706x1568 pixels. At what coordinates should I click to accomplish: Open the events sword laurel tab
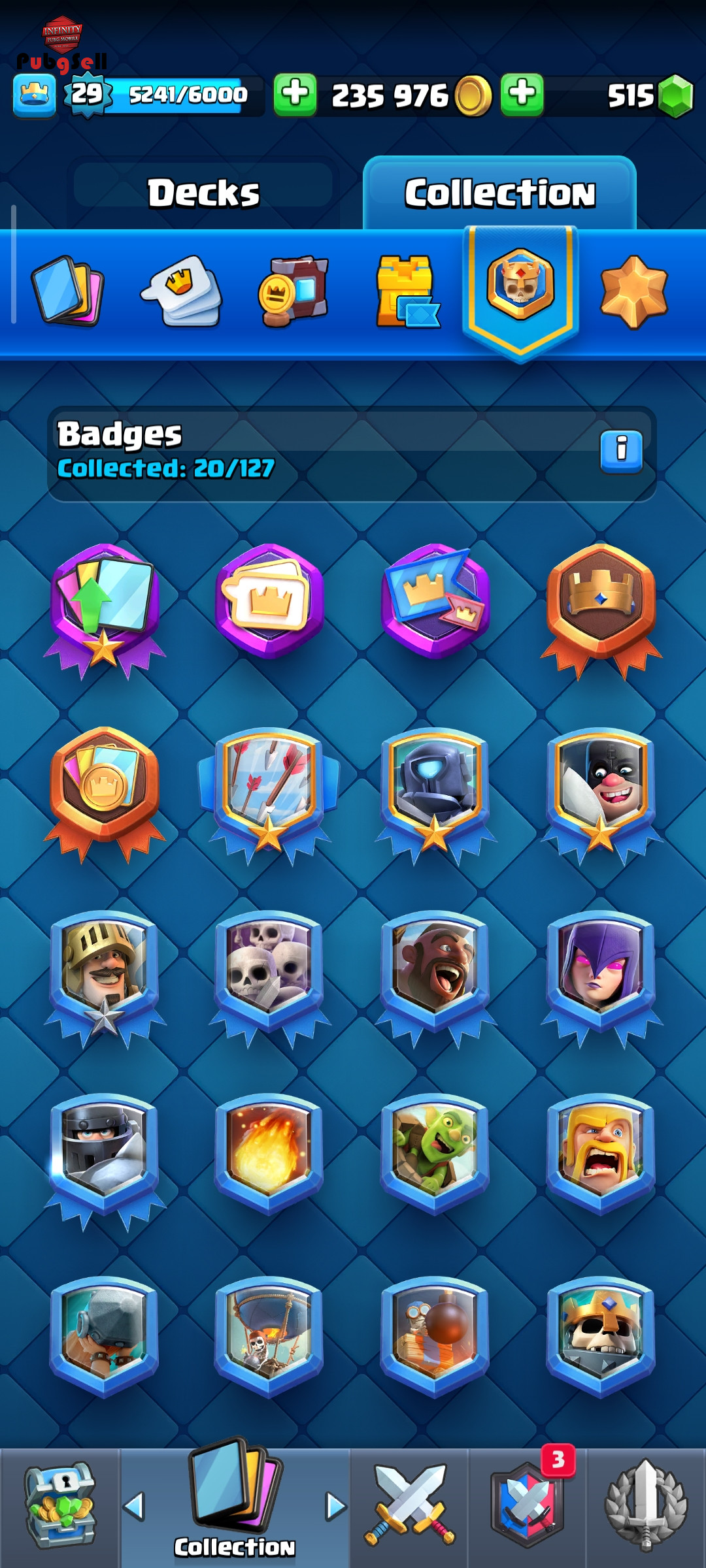646,1506
